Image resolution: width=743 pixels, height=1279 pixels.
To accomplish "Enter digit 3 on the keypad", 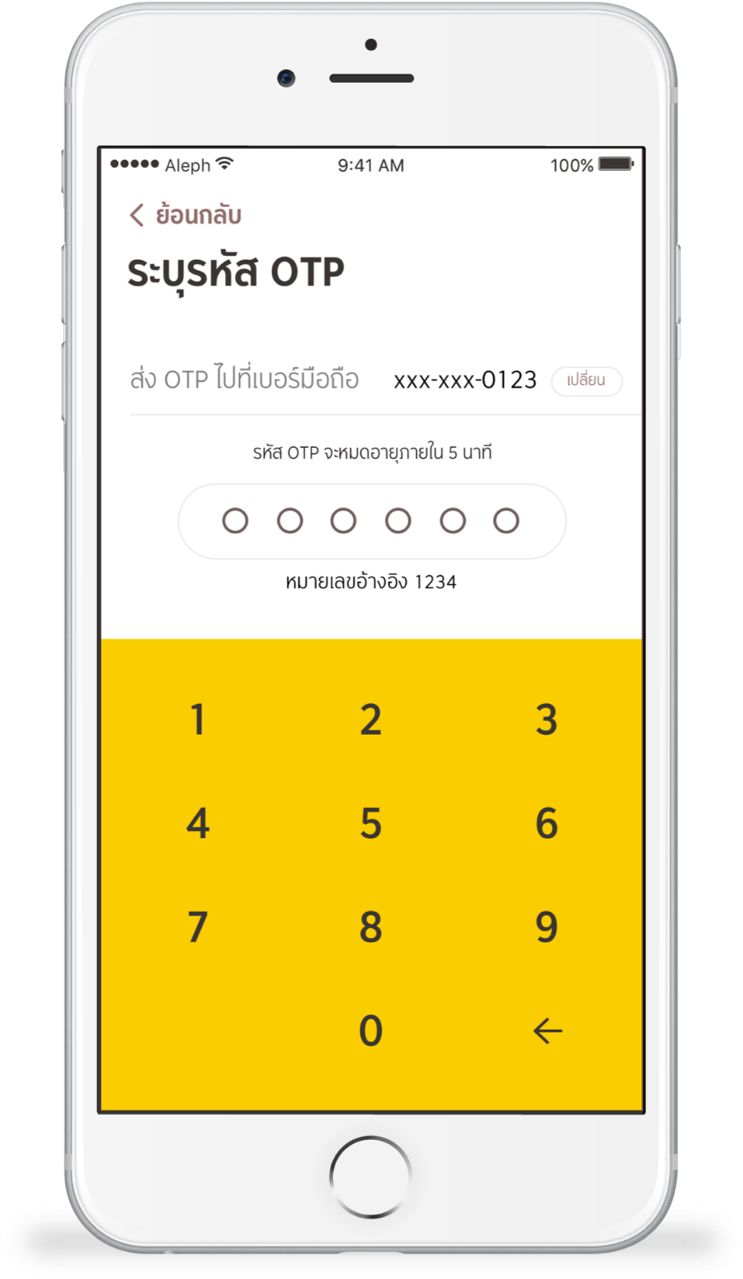I will 546,719.
